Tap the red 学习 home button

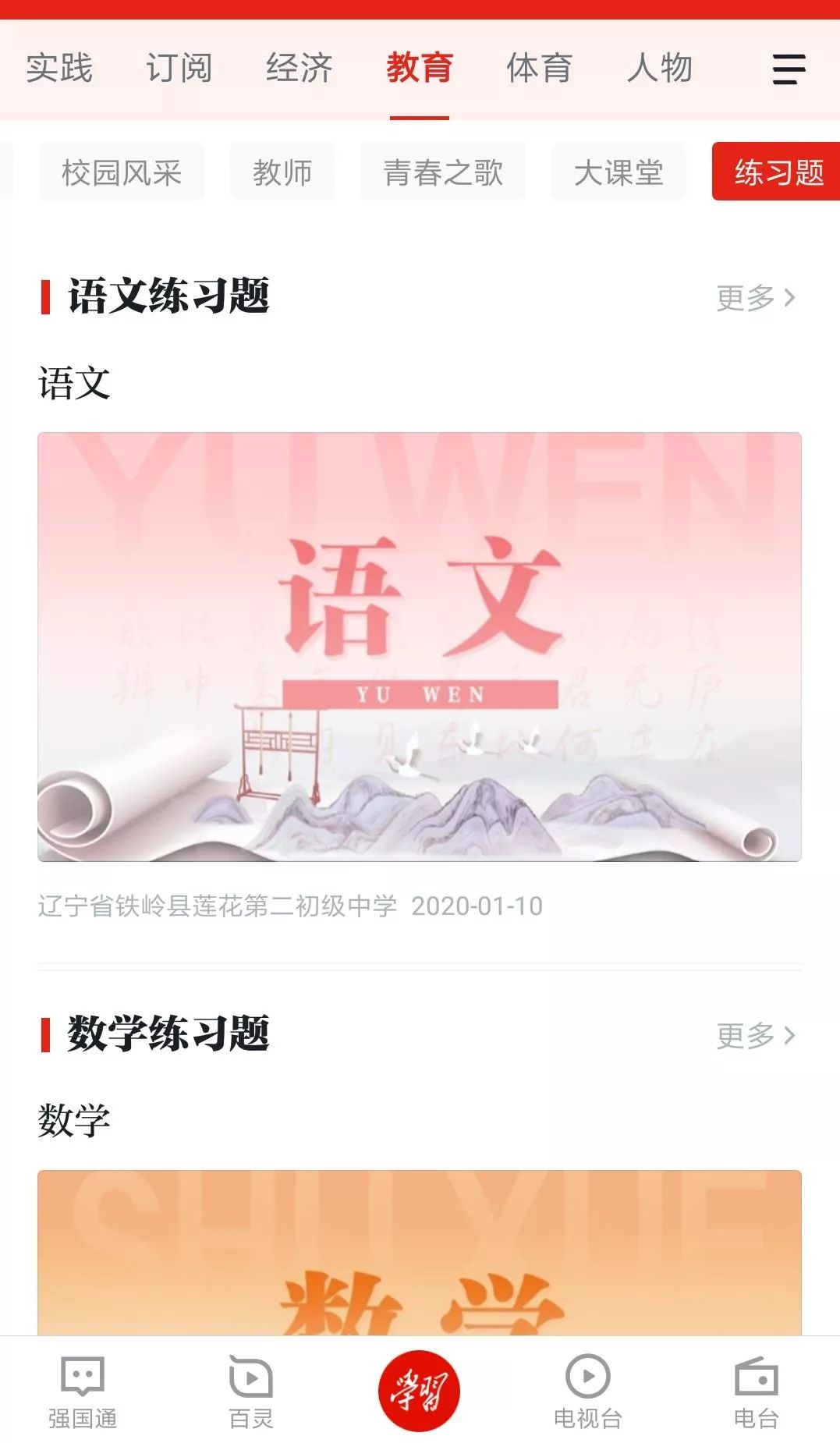click(x=420, y=1391)
